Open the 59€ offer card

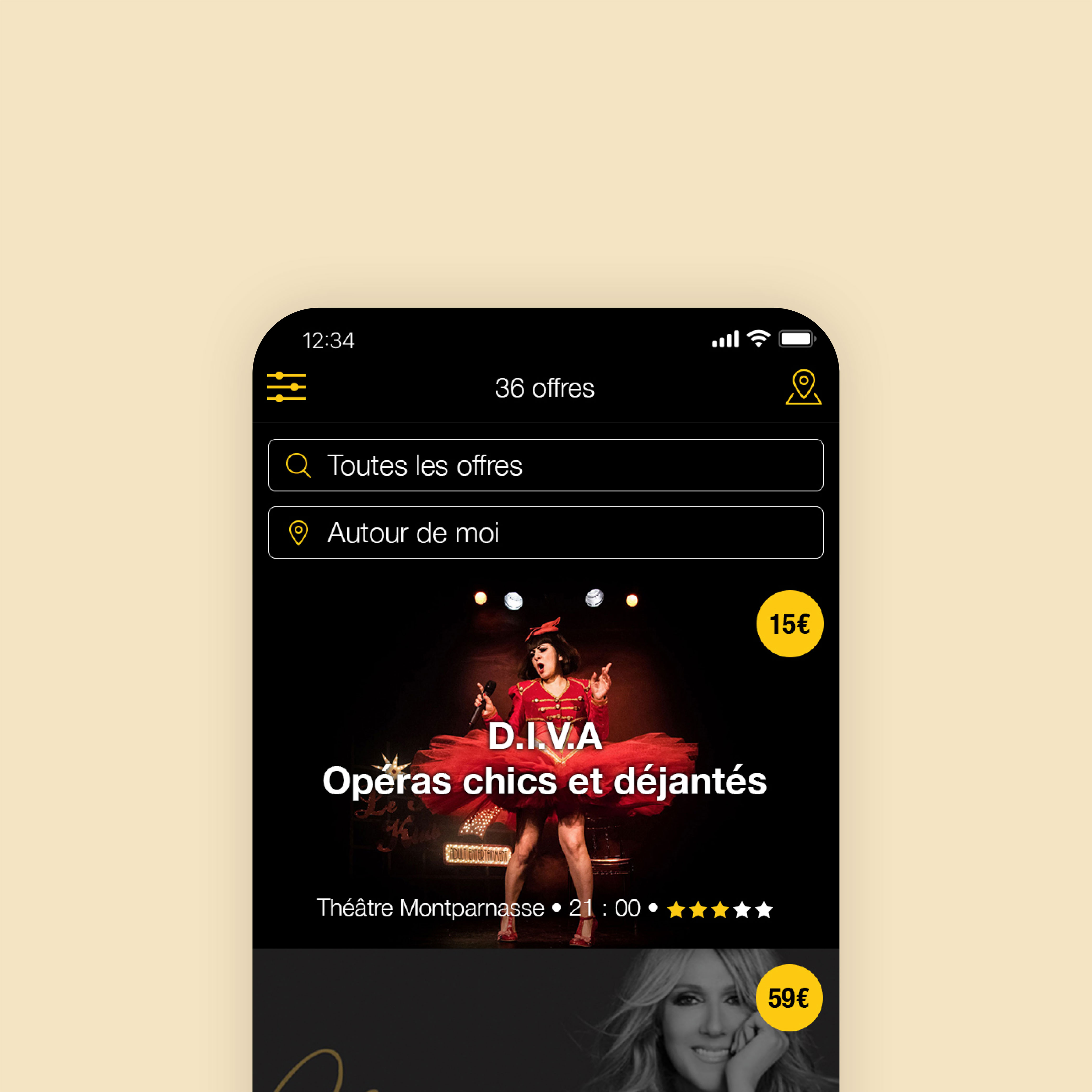coord(545,1023)
